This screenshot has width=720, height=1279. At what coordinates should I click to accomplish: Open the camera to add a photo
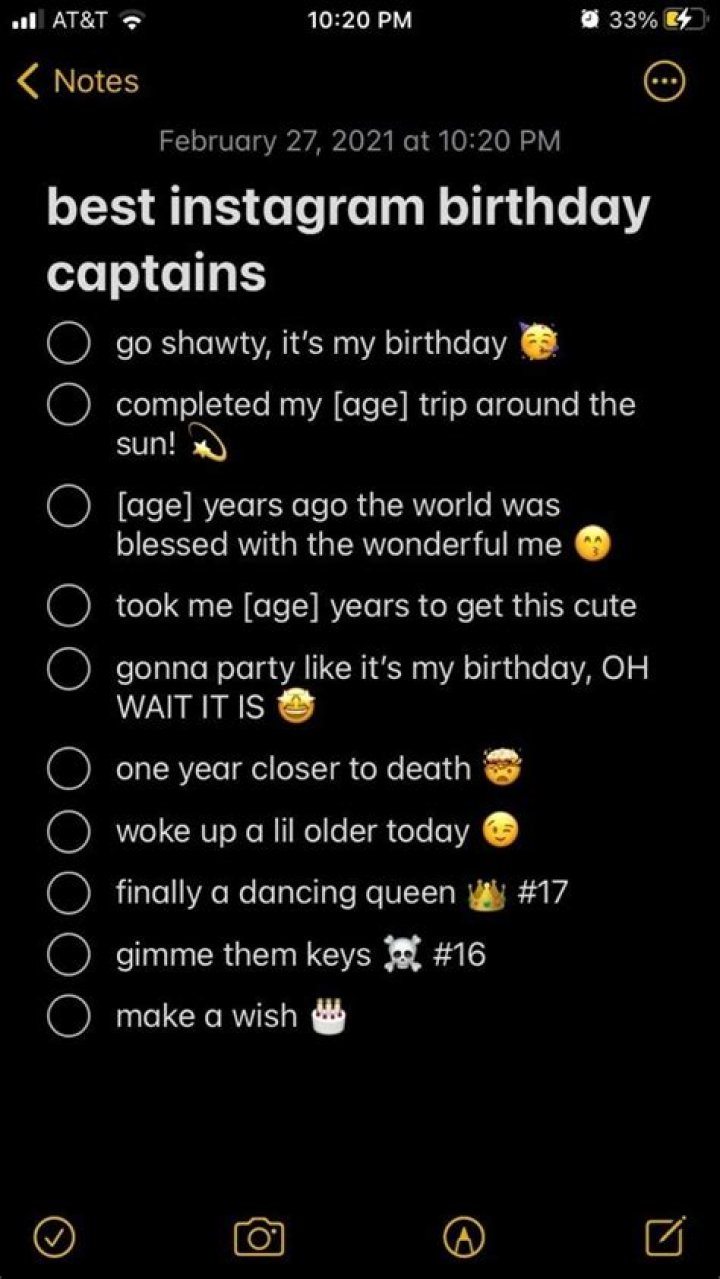click(x=259, y=1238)
